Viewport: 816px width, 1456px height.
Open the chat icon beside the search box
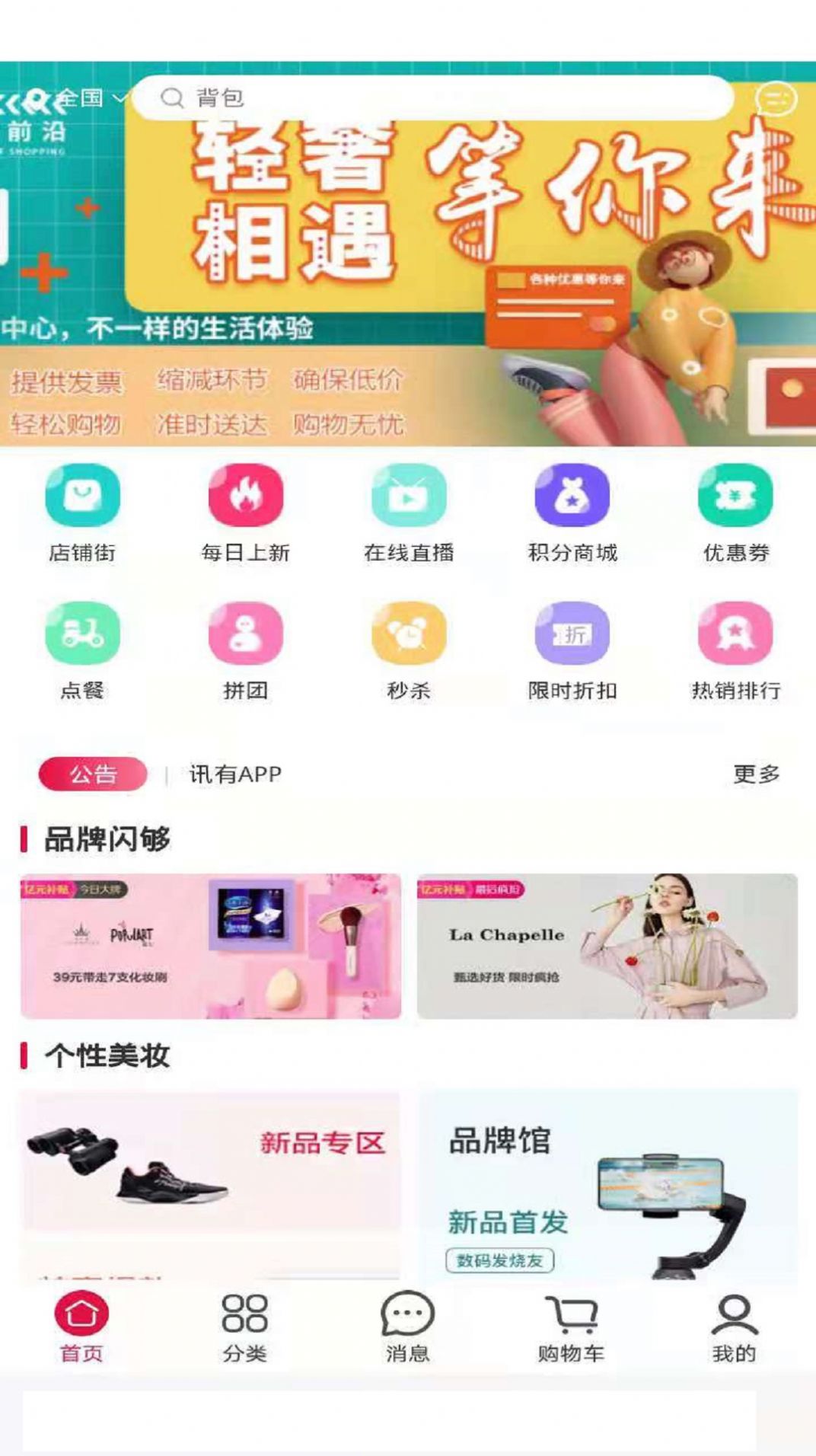(776, 98)
